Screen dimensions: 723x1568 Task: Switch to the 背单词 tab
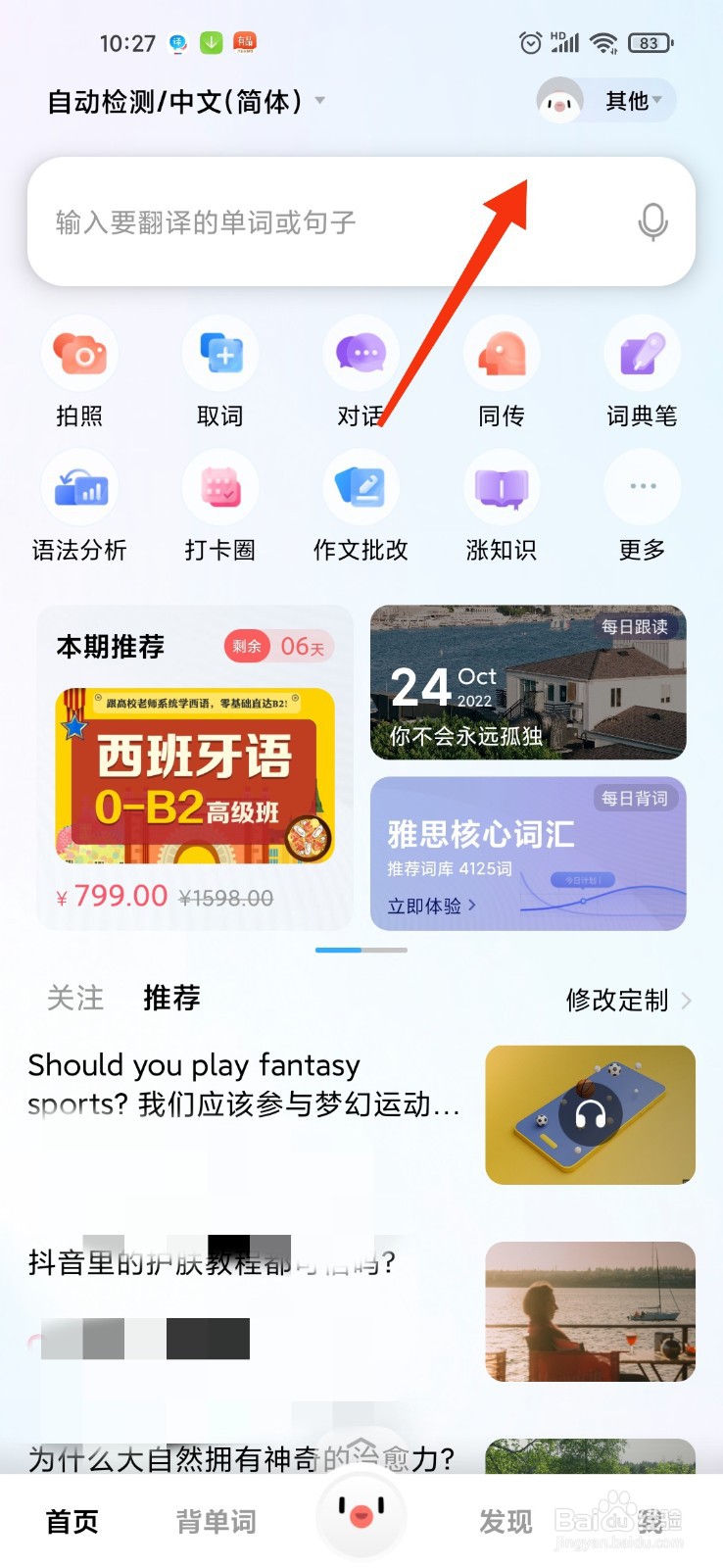pos(217,1521)
